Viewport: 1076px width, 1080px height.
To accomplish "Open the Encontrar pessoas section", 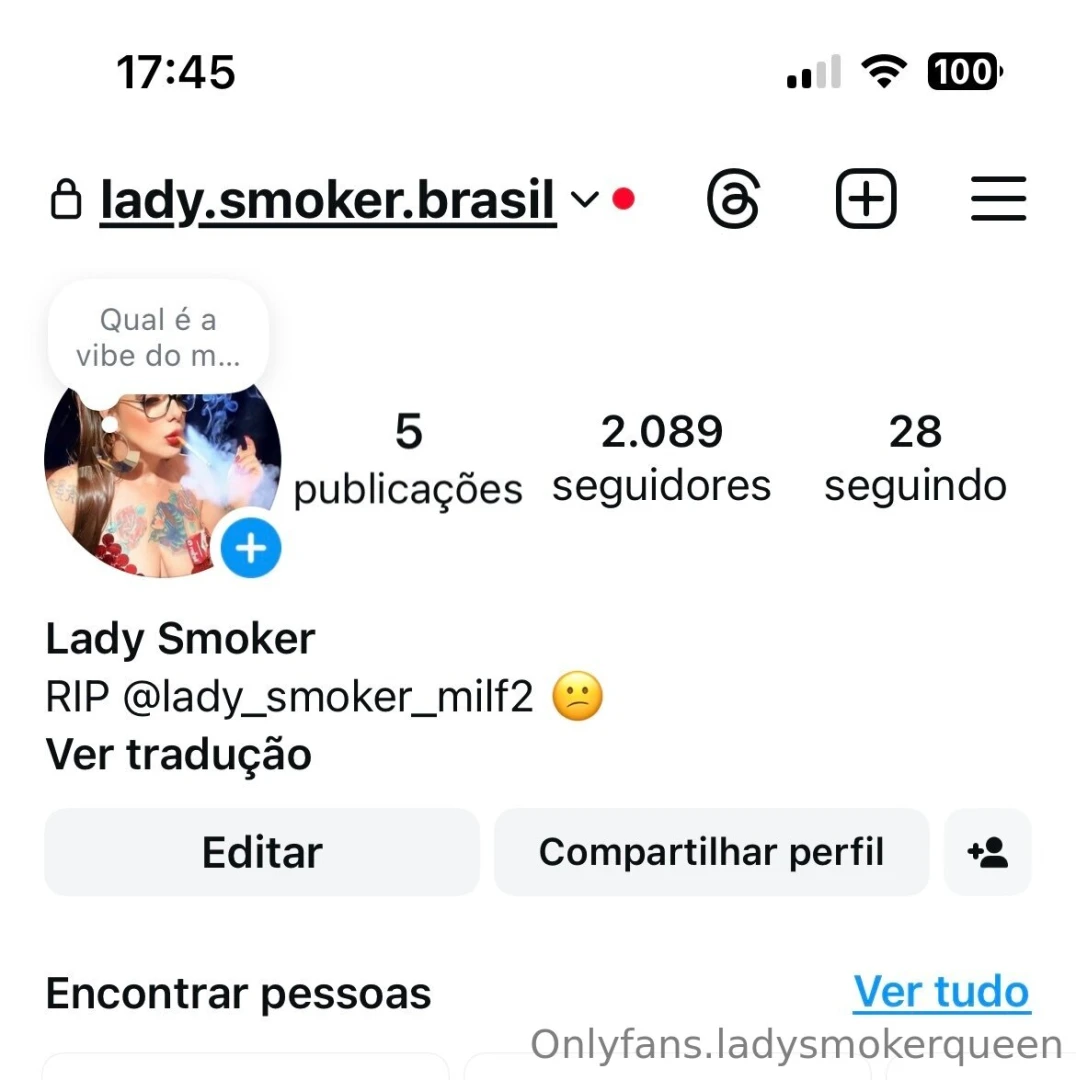I will coord(237,991).
